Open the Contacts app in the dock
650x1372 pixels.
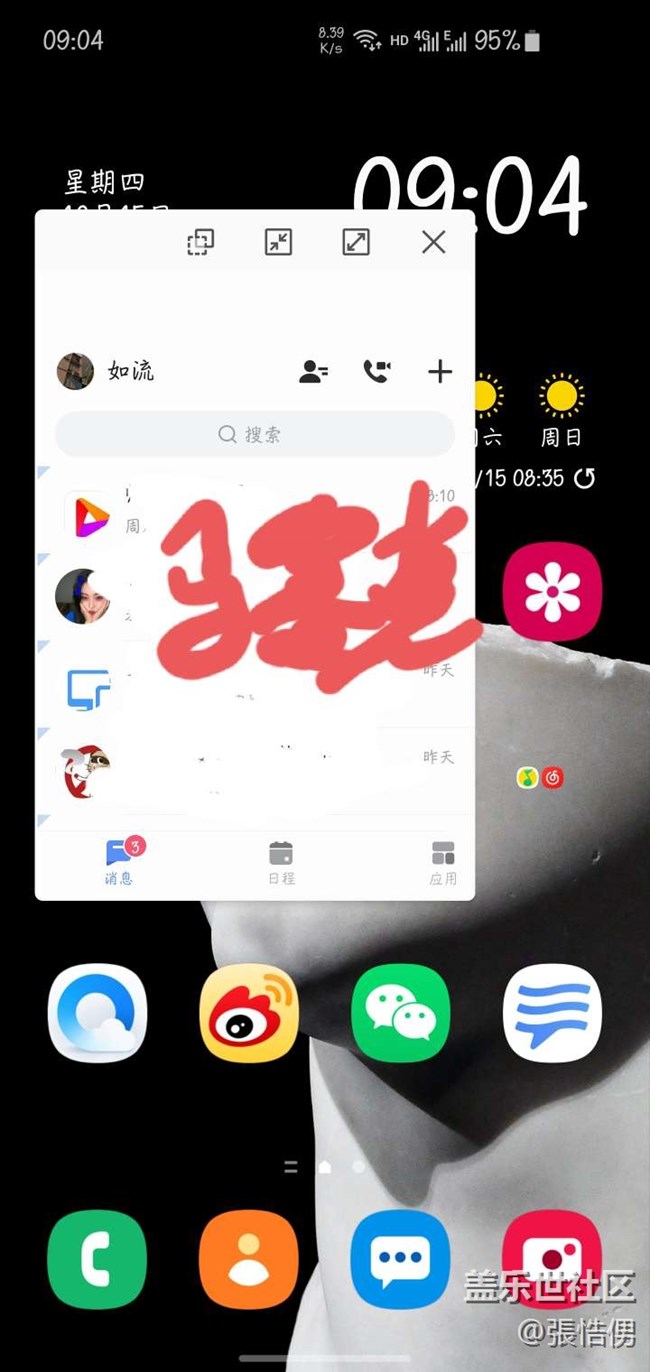tap(249, 1259)
